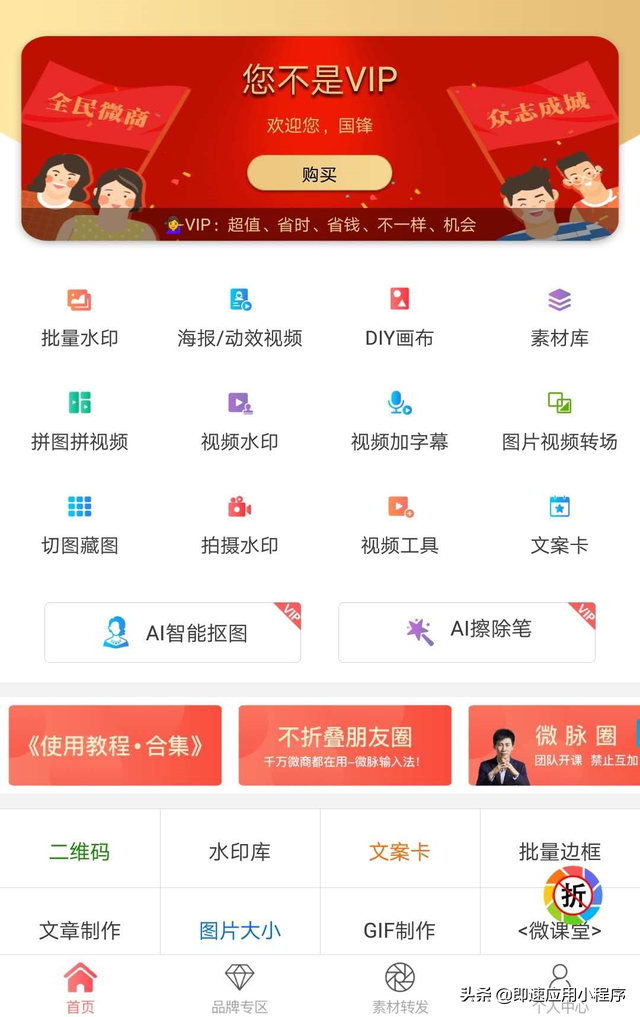Open 图片大小 tool
Viewport: 640px width, 1017px height.
click(240, 930)
